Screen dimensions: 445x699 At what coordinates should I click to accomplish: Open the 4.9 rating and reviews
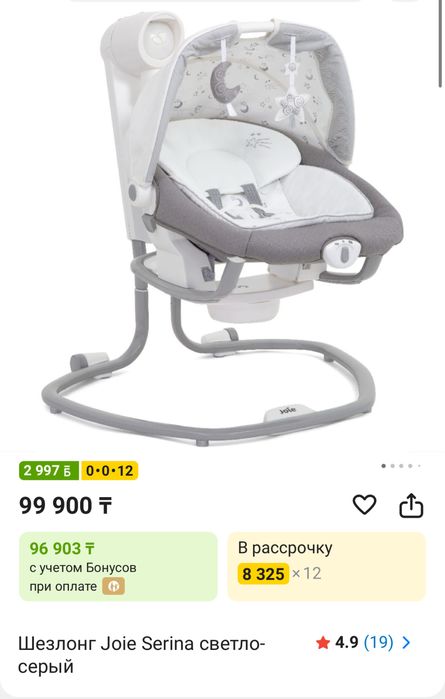[x=363, y=642]
